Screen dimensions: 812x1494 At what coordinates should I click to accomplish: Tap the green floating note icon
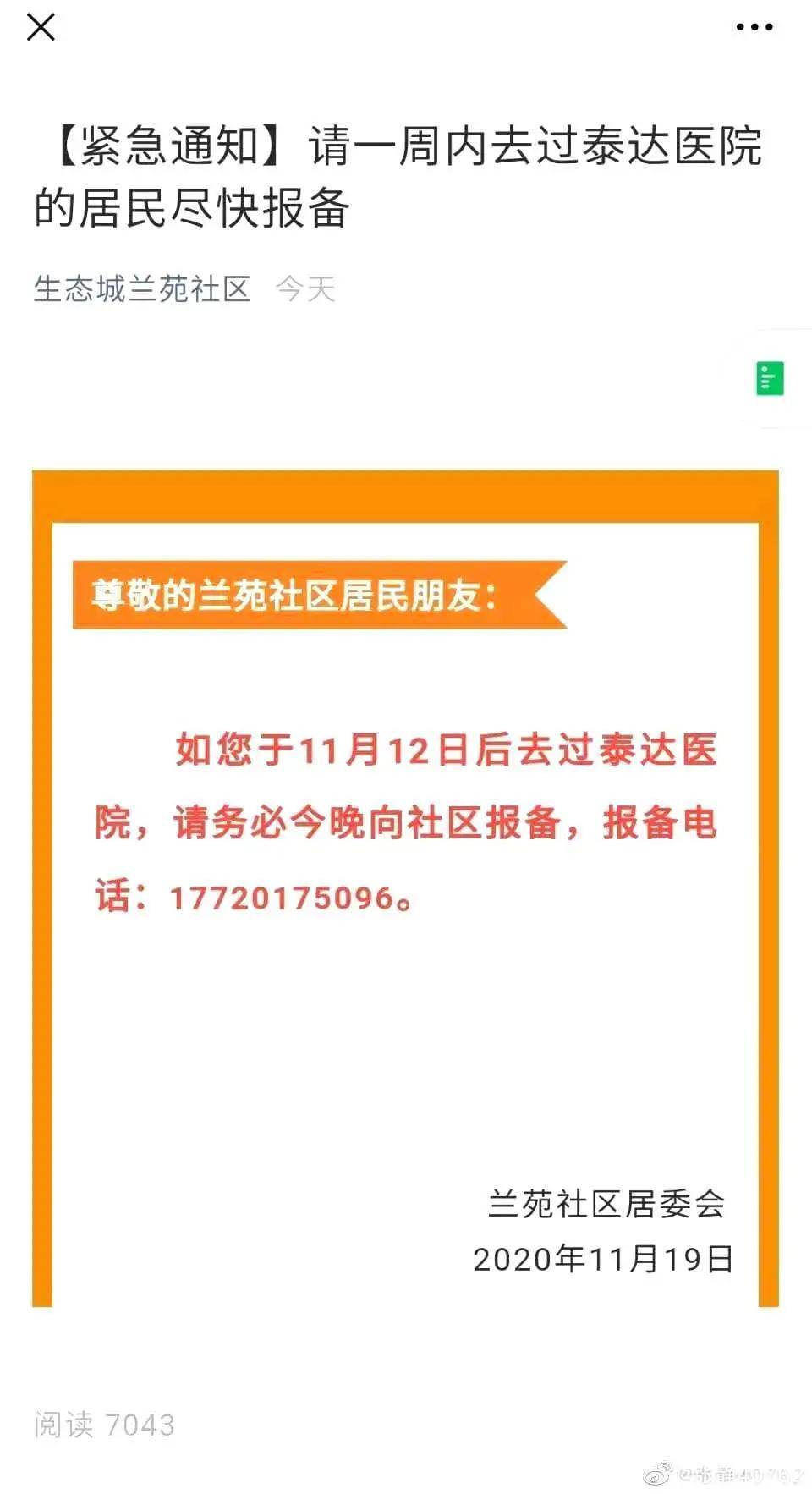click(770, 378)
